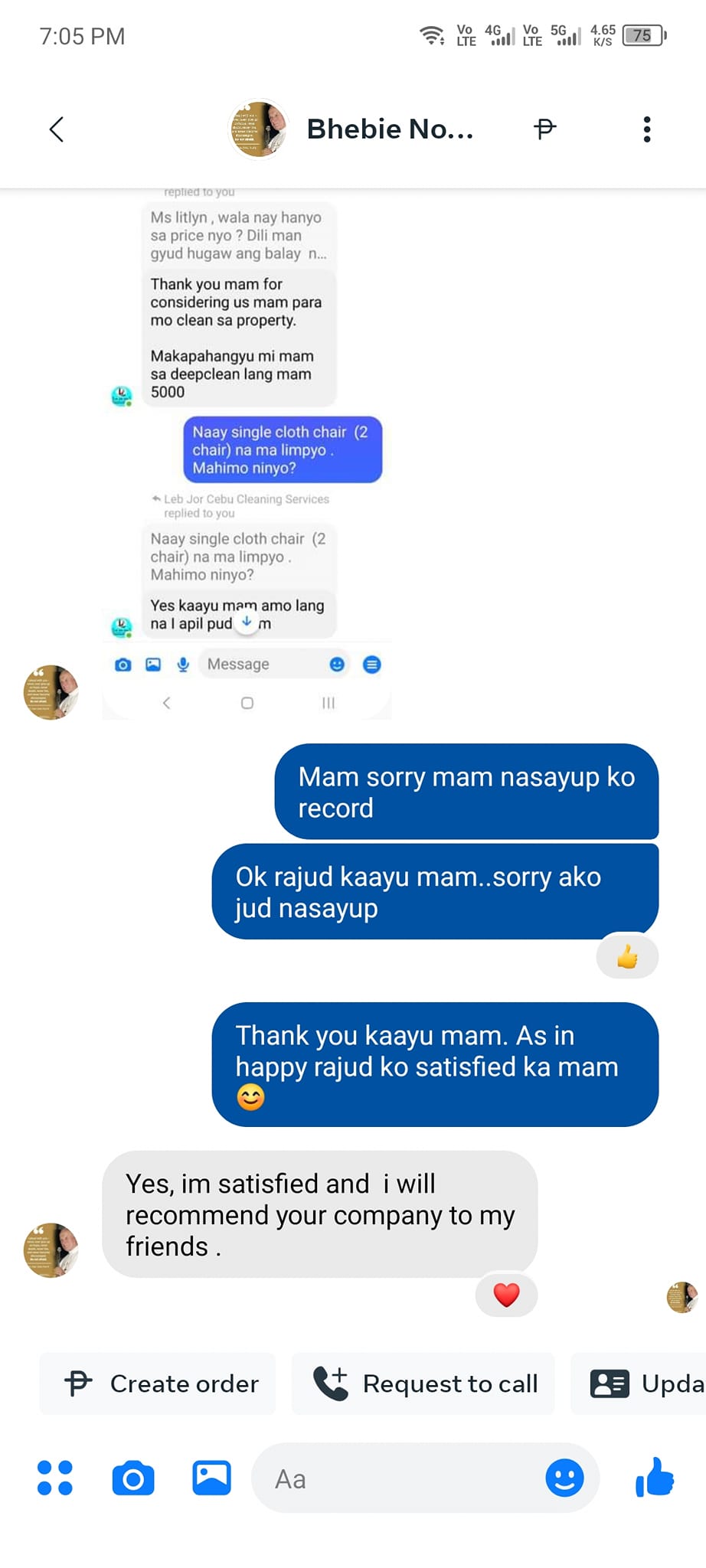View the heart reaction on satisfied message
Viewport: 706px width, 1568px height.
(506, 1295)
